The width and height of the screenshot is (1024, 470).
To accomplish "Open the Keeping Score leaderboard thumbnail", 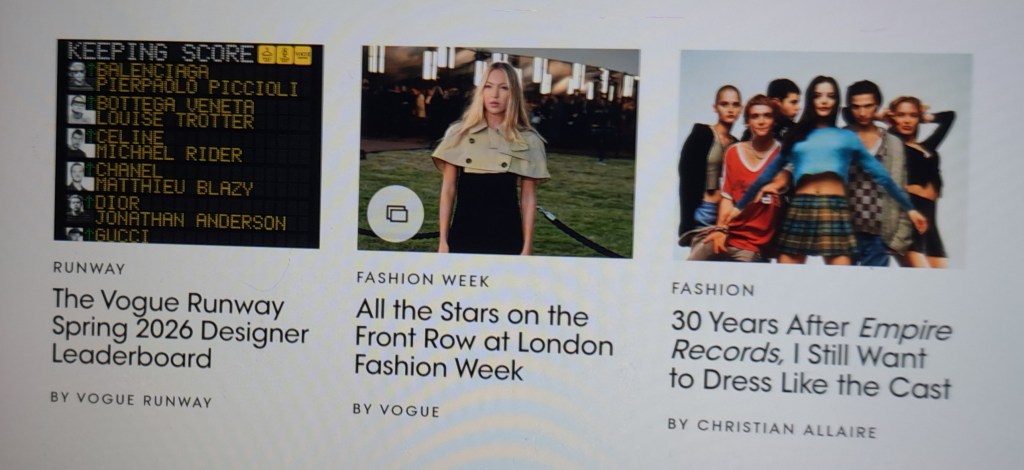I will [x=188, y=143].
